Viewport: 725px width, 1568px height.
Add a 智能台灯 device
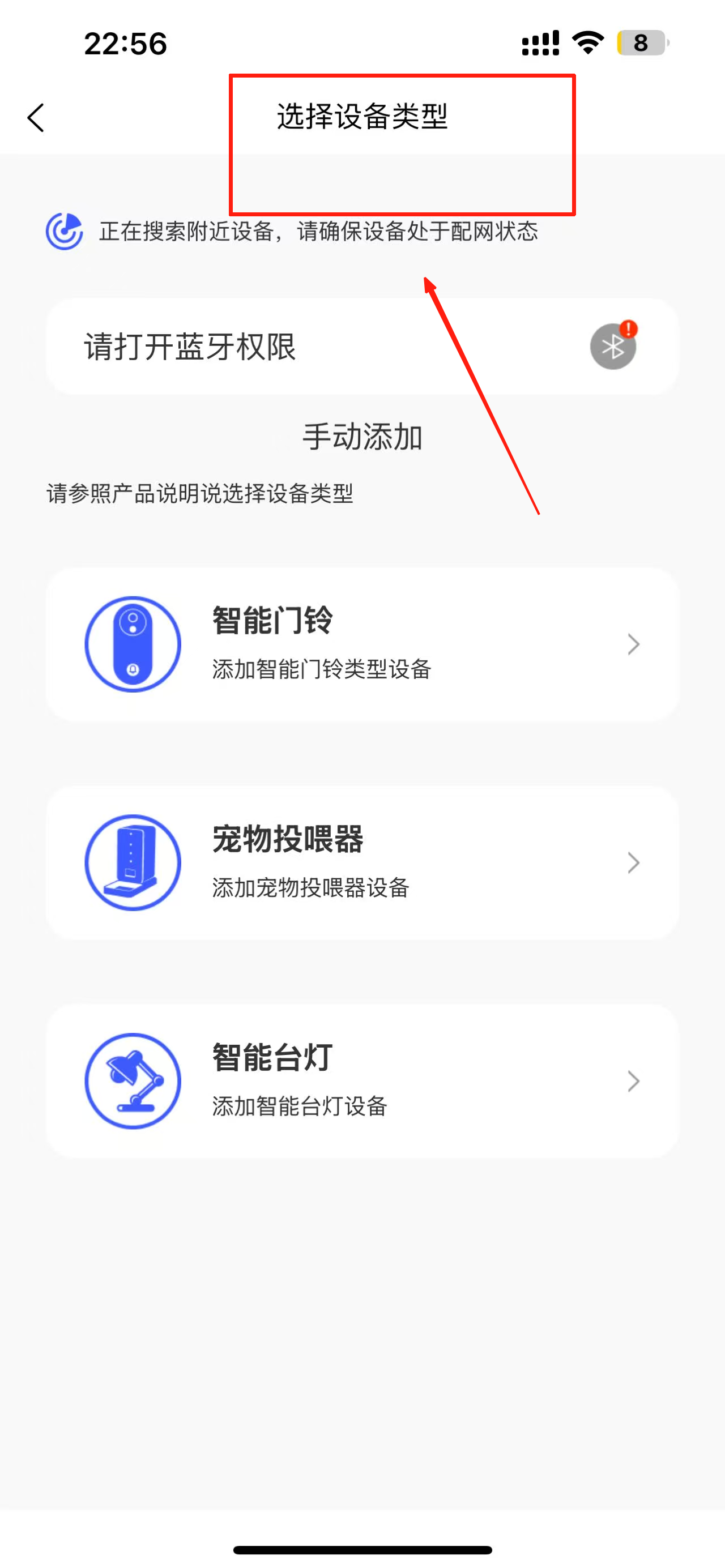click(362, 1082)
